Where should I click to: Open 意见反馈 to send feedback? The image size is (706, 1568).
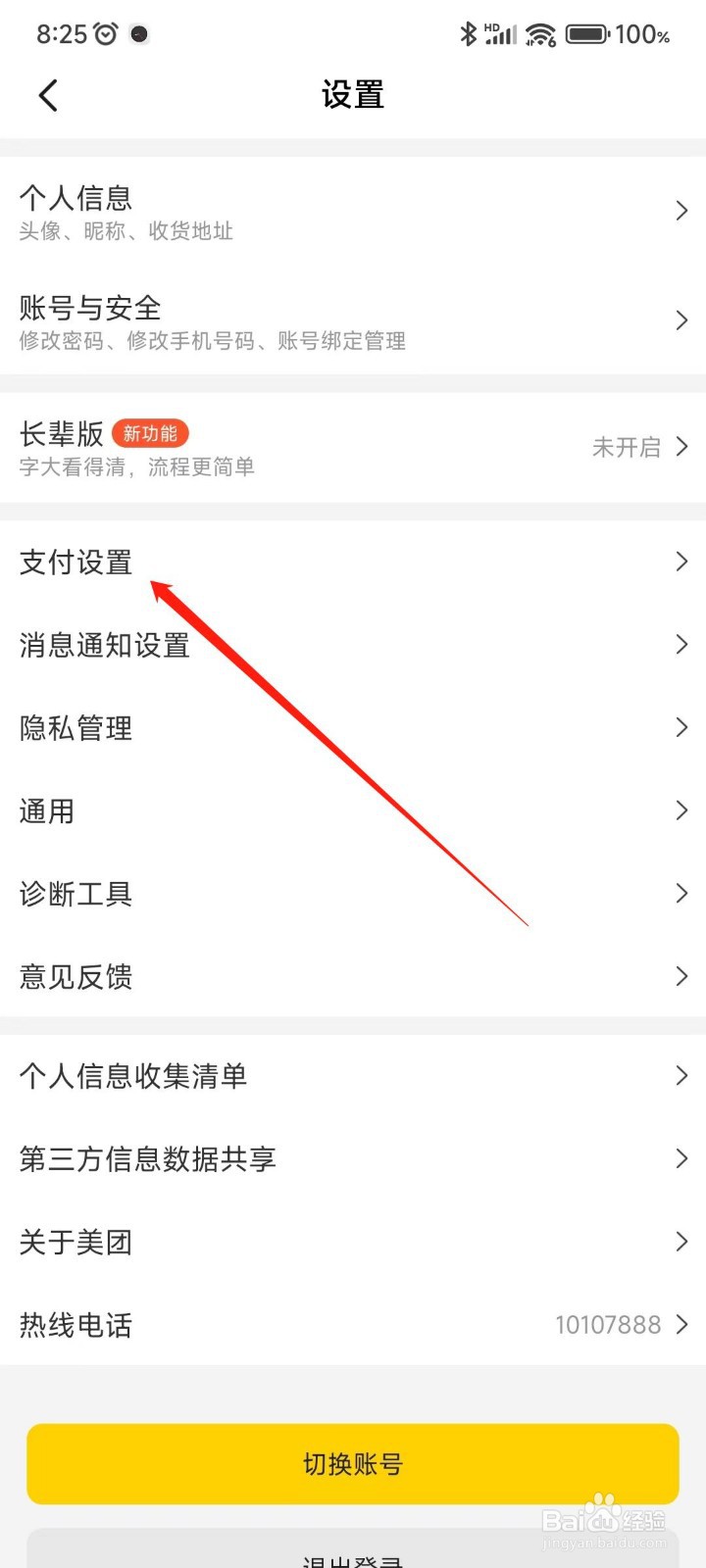[x=76, y=976]
